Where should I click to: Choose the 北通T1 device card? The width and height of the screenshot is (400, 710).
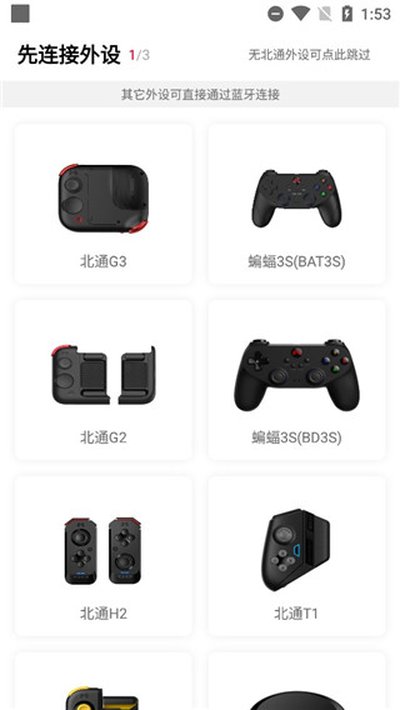pyautogui.click(x=297, y=556)
